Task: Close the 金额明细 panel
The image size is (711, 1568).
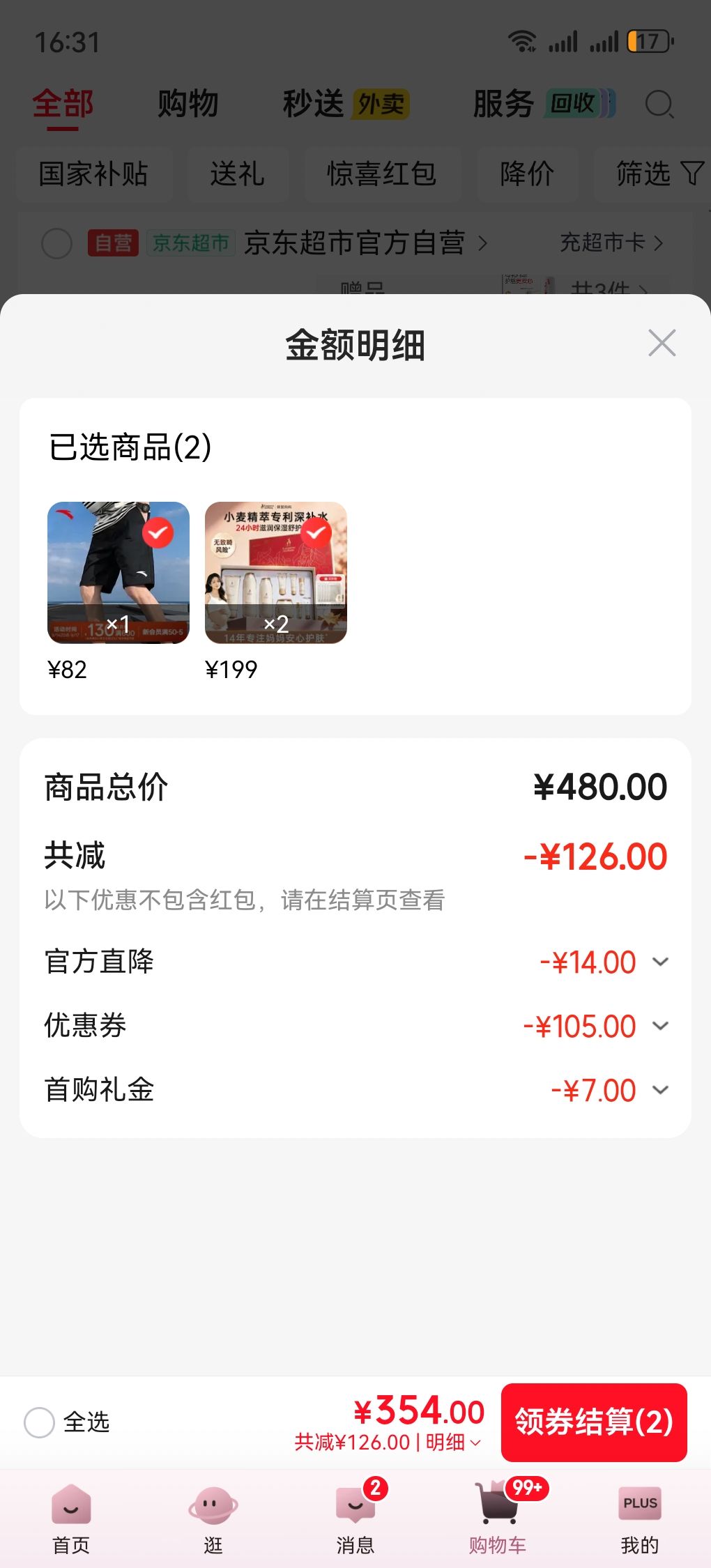Action: pos(662,343)
